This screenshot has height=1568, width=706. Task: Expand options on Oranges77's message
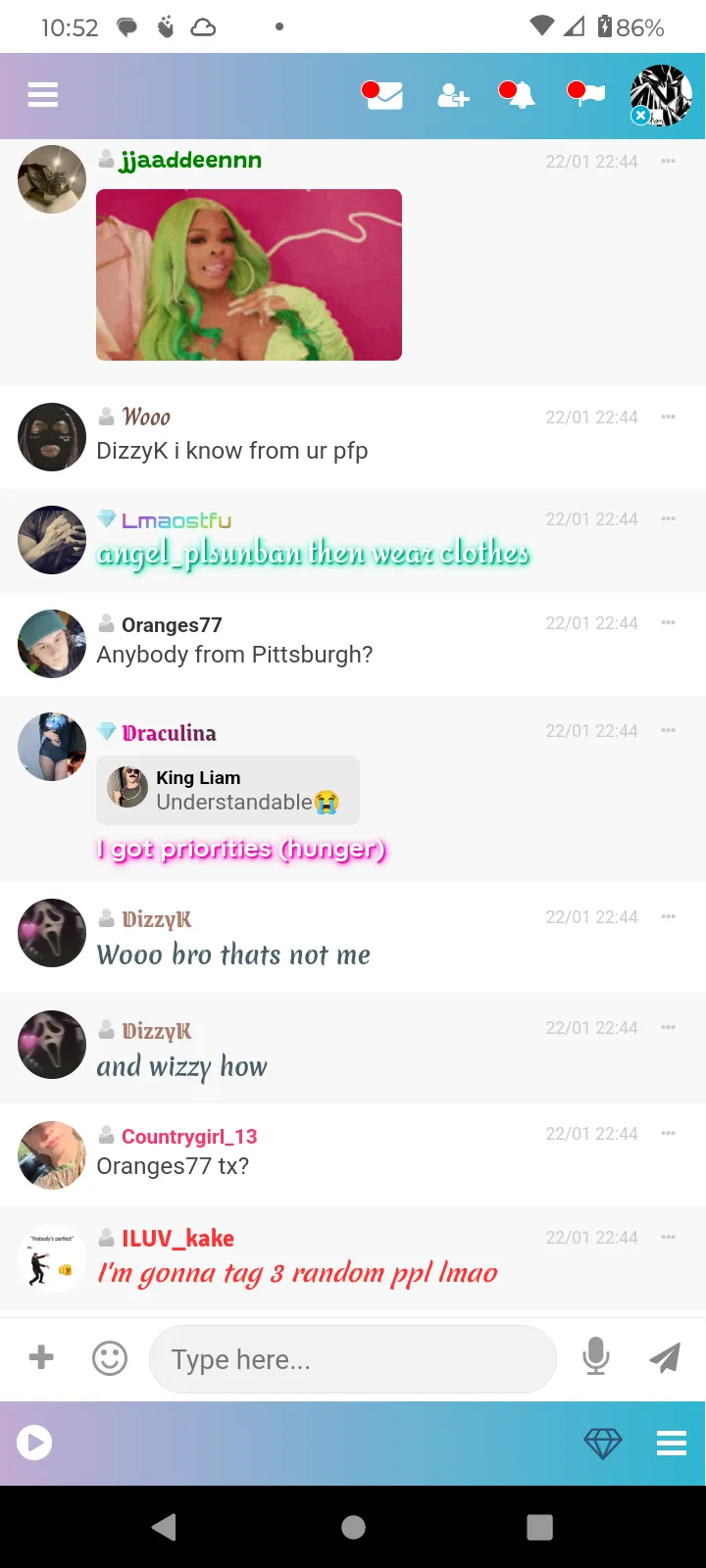[x=668, y=623]
